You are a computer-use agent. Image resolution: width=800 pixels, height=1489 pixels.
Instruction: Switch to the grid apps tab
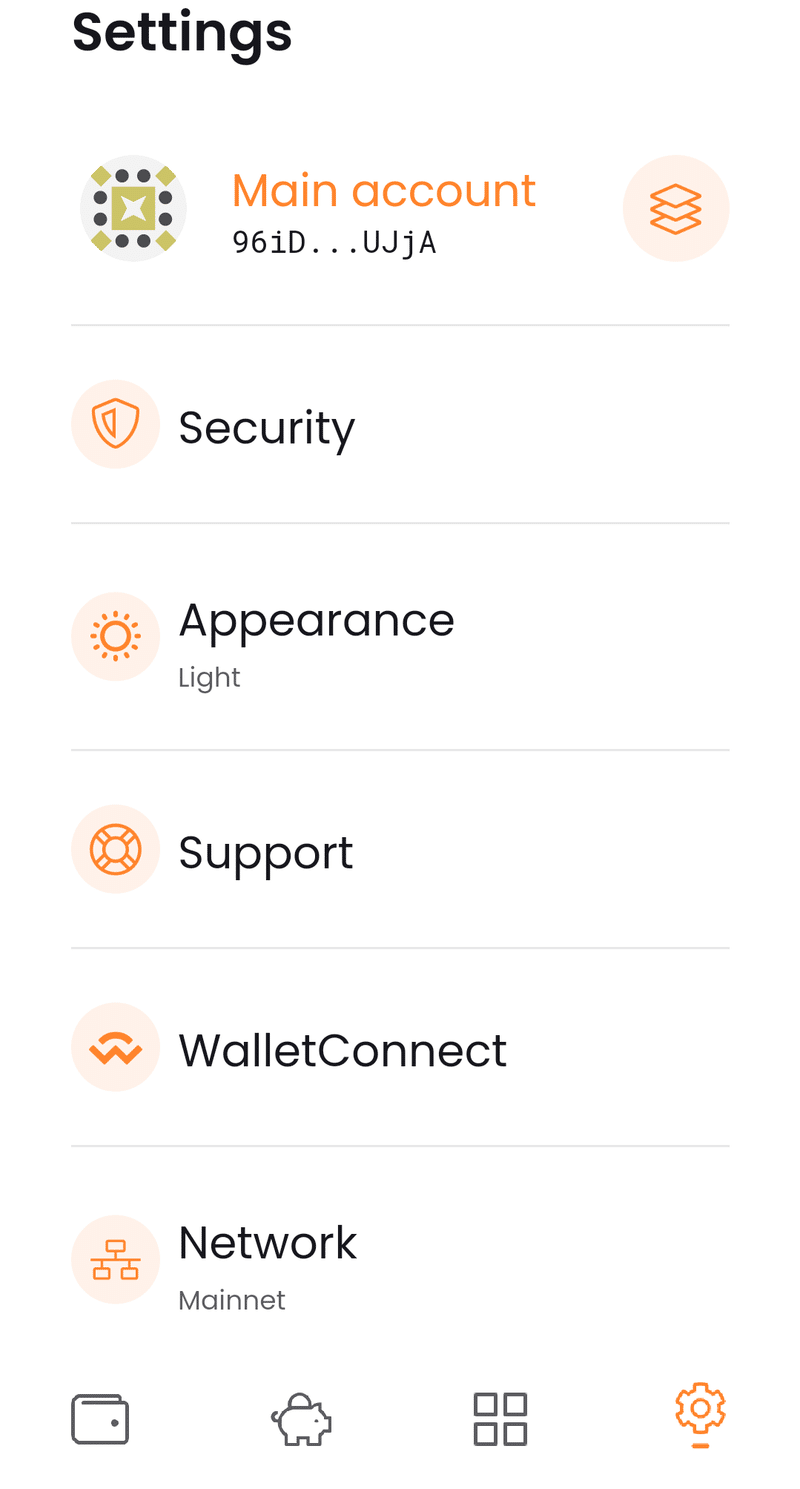[500, 1419]
